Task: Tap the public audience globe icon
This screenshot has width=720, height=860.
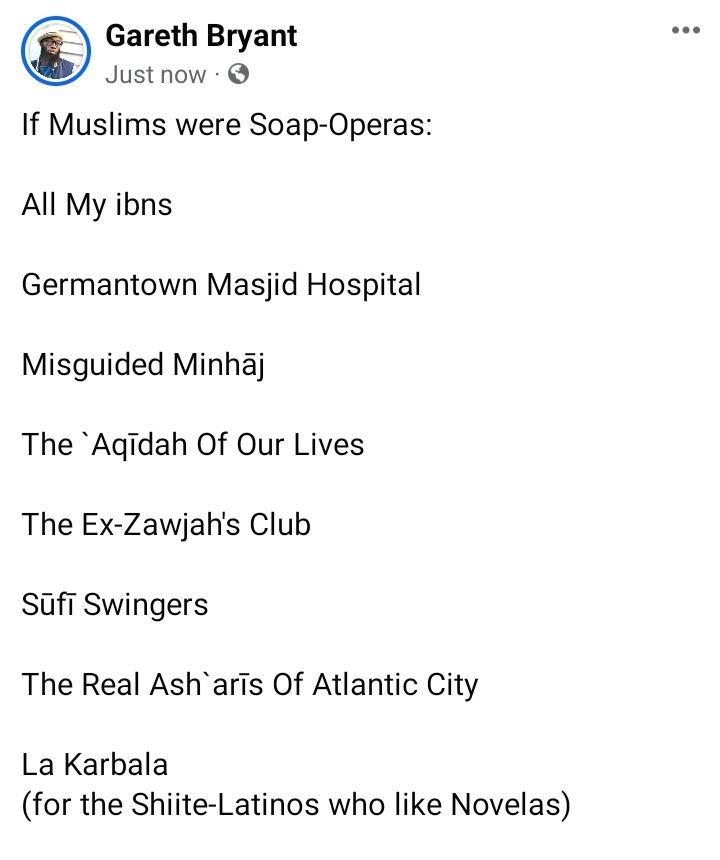Action: 238,74
